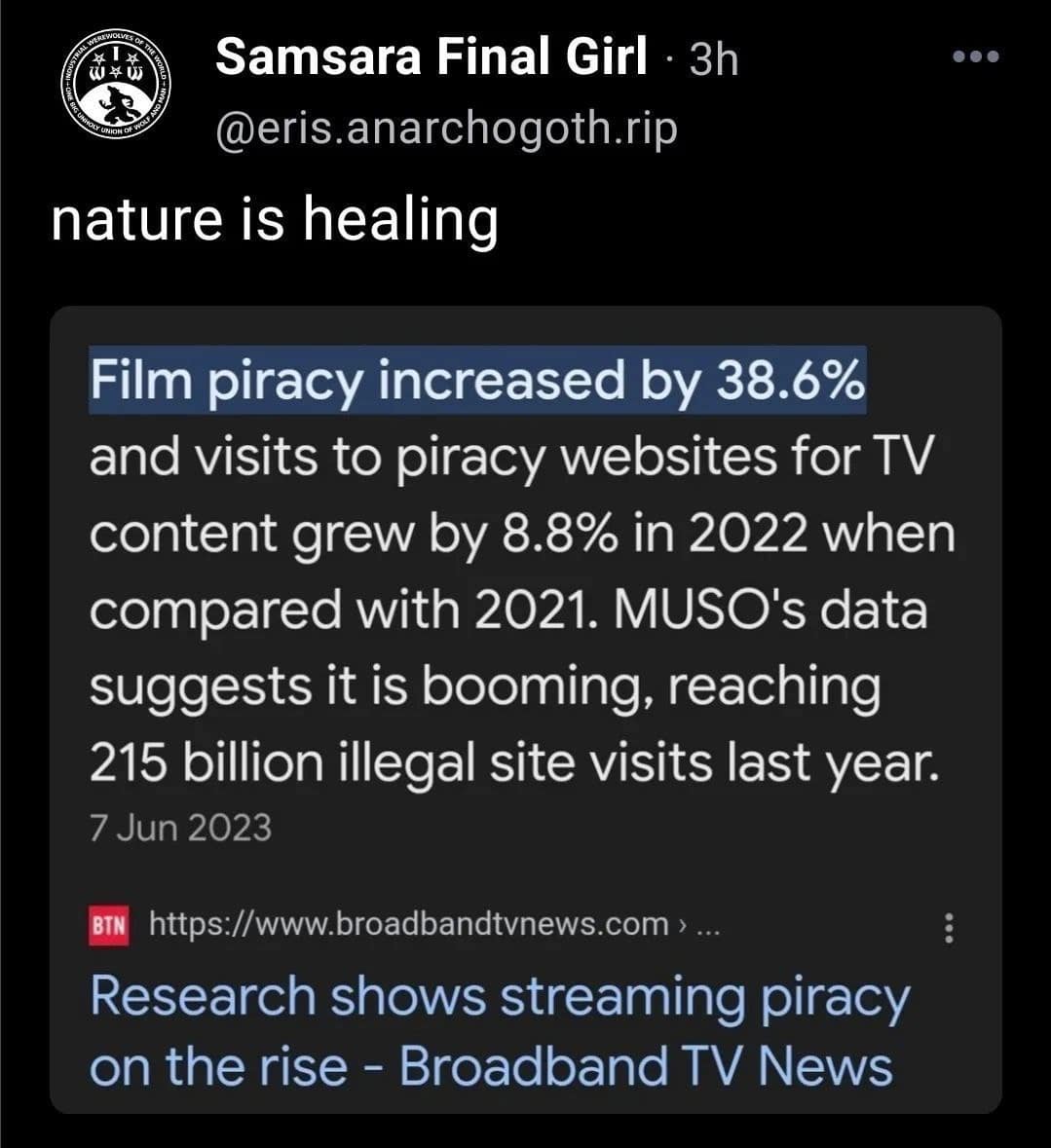Open the @eris.anarchogoth.rip handle

coord(446,129)
